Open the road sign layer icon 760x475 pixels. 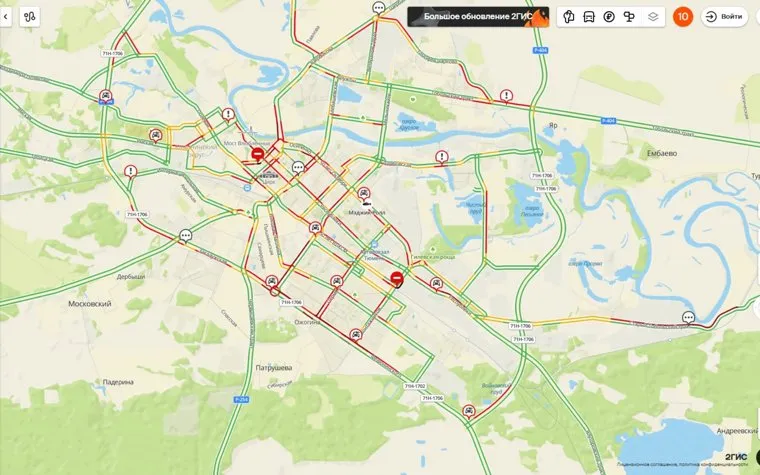629,17
